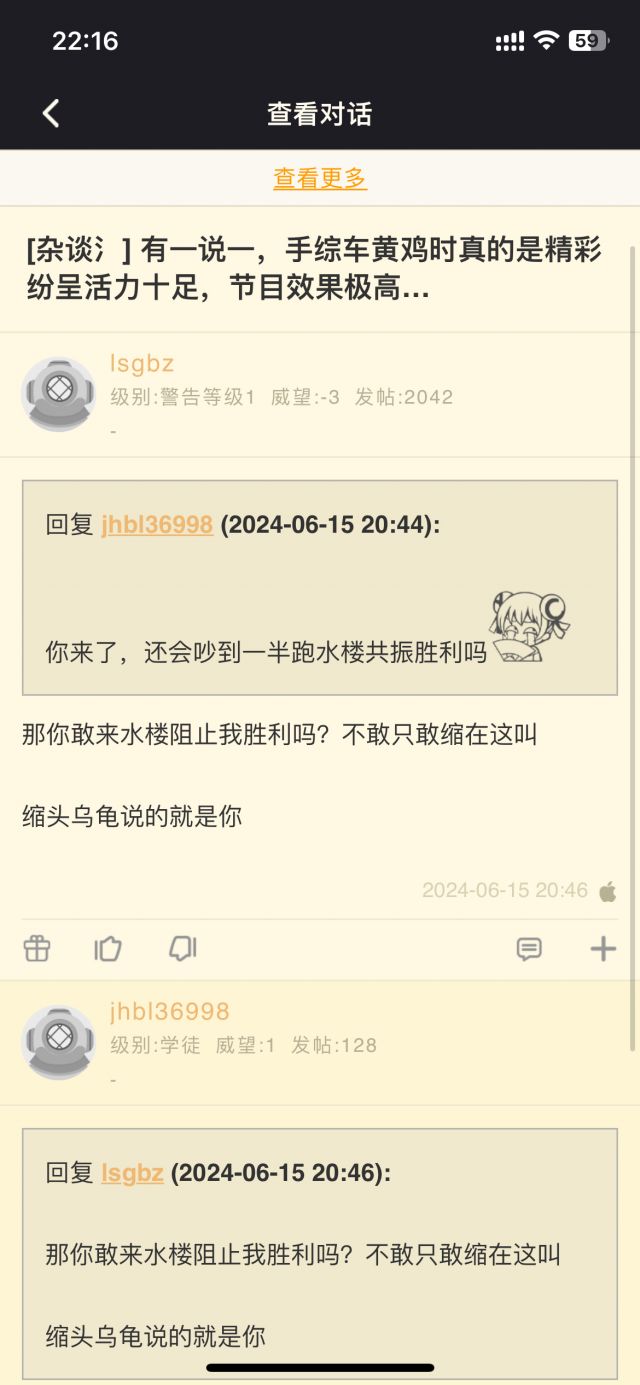Tap the 查看更多 link

pos(320,179)
